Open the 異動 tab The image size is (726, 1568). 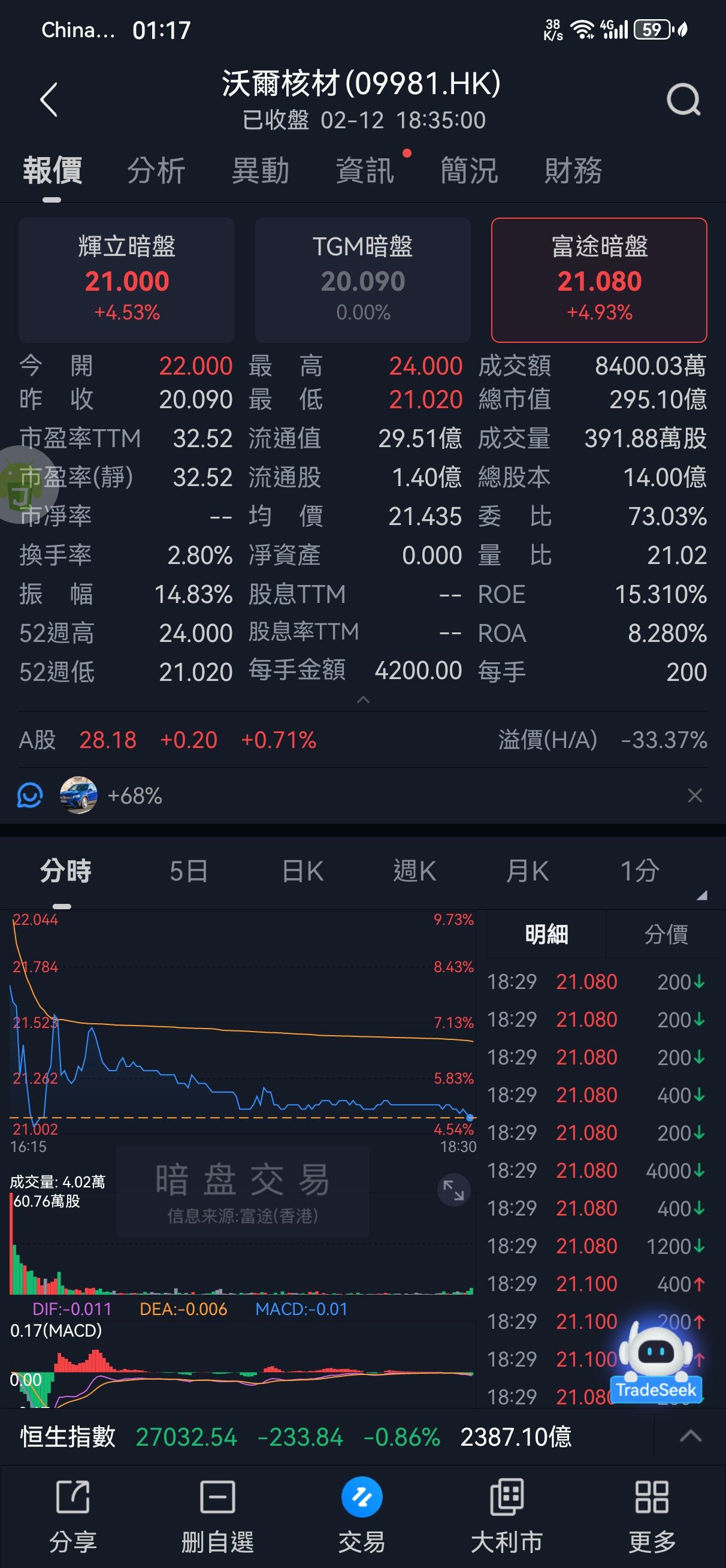tap(261, 170)
